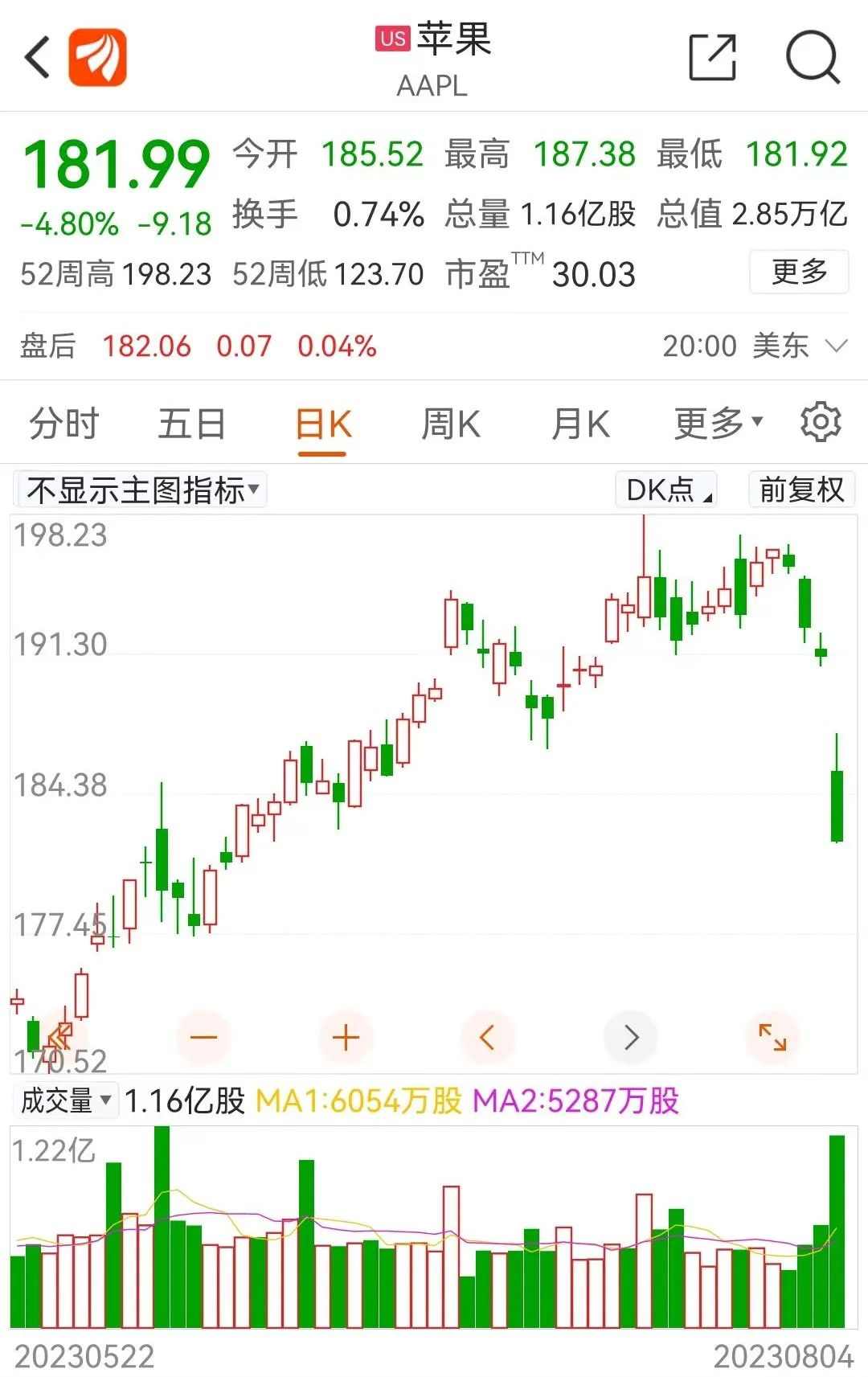Go back using the top-left arrow
Viewport: 868px width, 1377px height.
pyautogui.click(x=38, y=57)
